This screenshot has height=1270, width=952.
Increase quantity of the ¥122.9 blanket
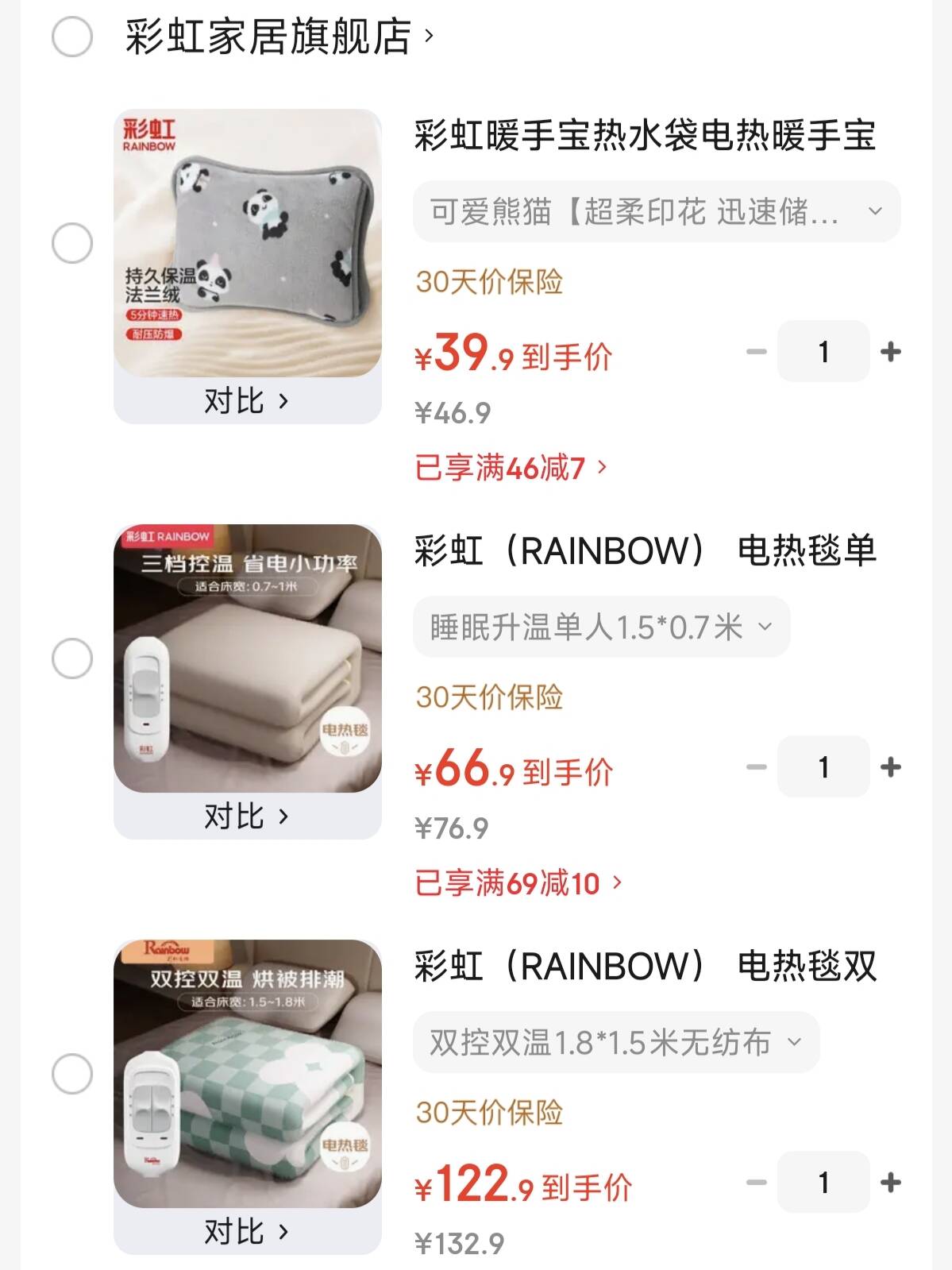click(891, 1183)
